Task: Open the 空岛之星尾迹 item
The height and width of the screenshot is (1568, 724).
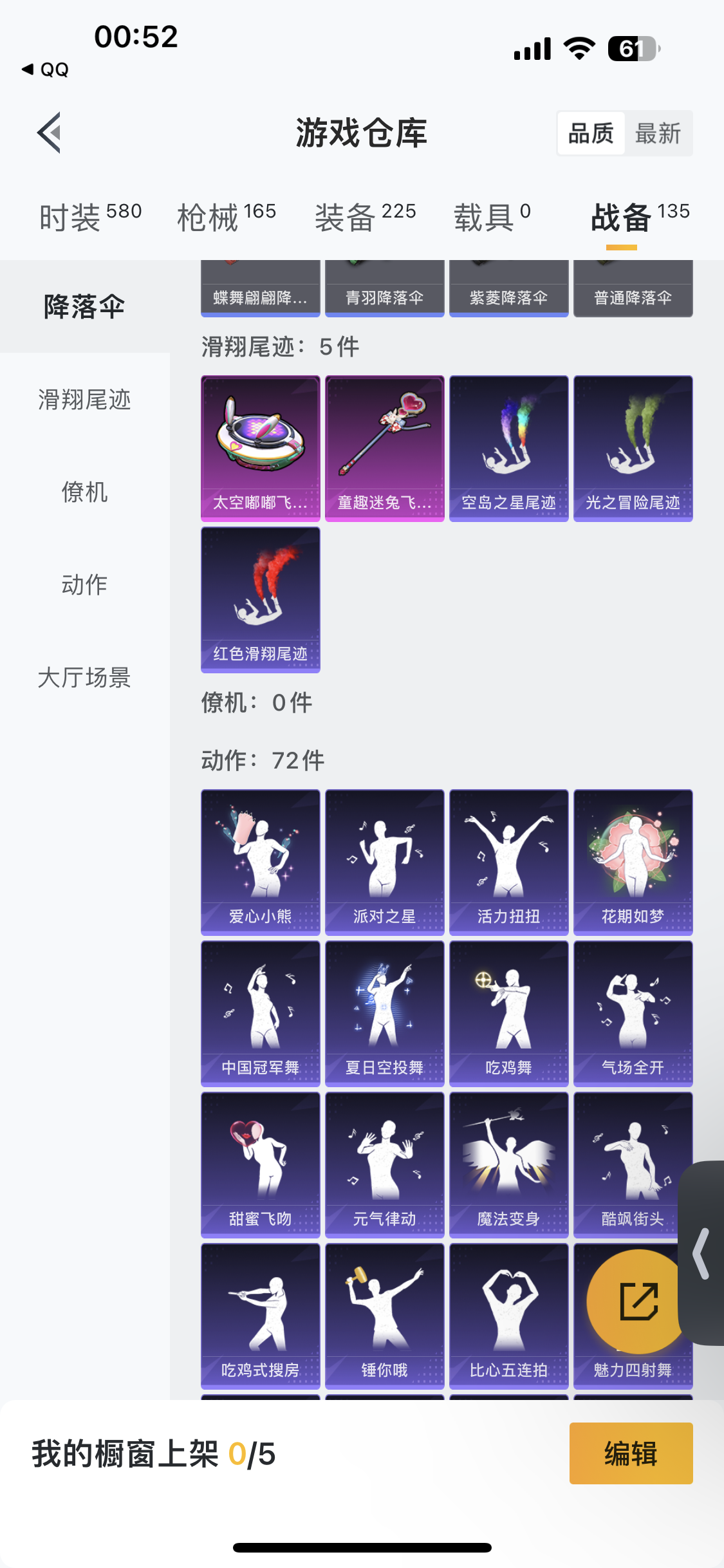Action: coord(508,448)
